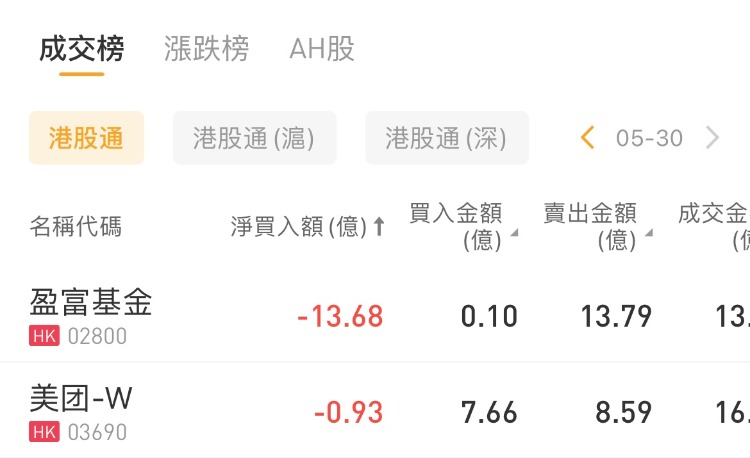
Task: Switch to the 漲跌榜 tab
Action: tap(206, 49)
